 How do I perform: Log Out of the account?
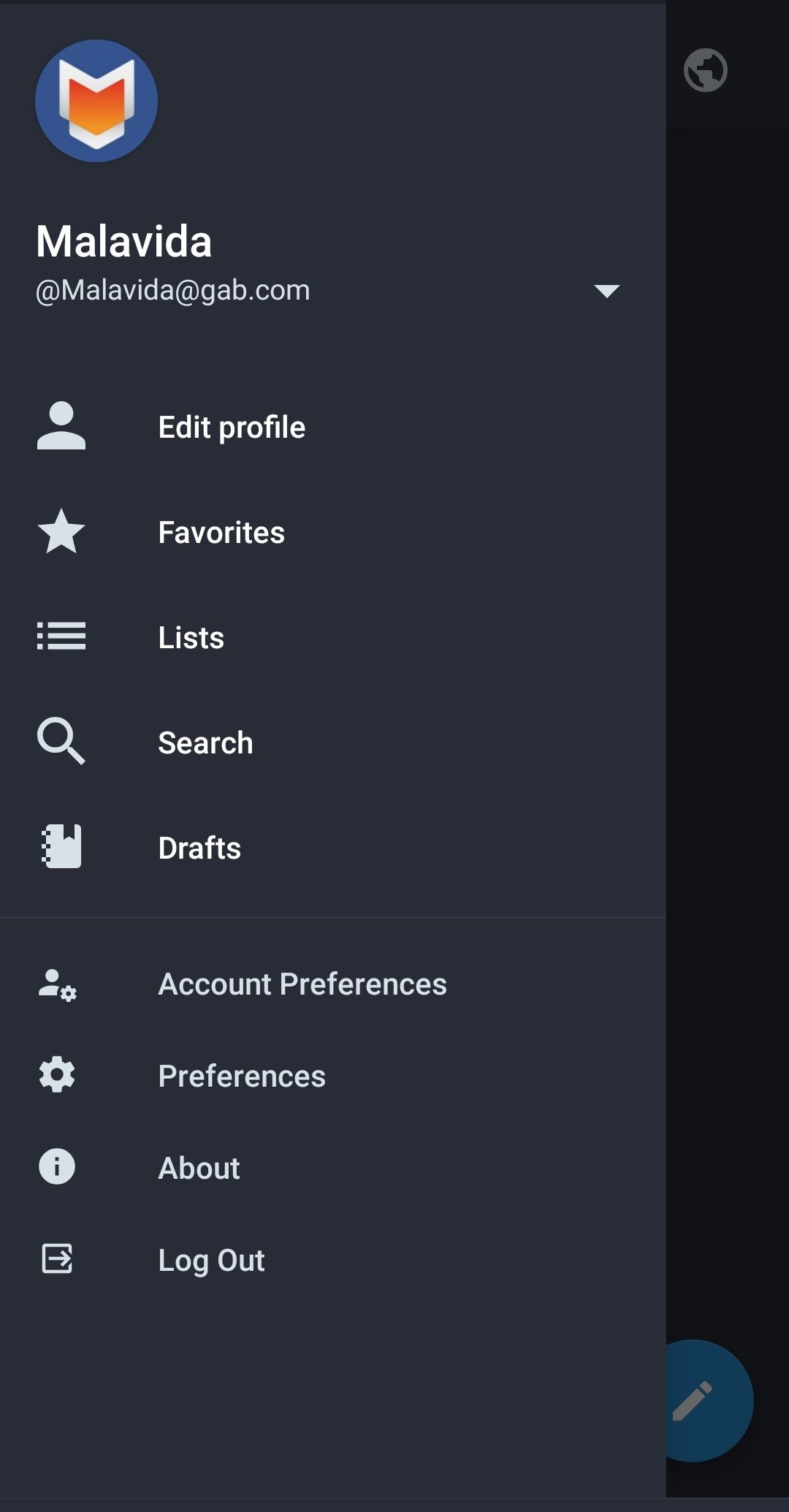click(x=333, y=1260)
